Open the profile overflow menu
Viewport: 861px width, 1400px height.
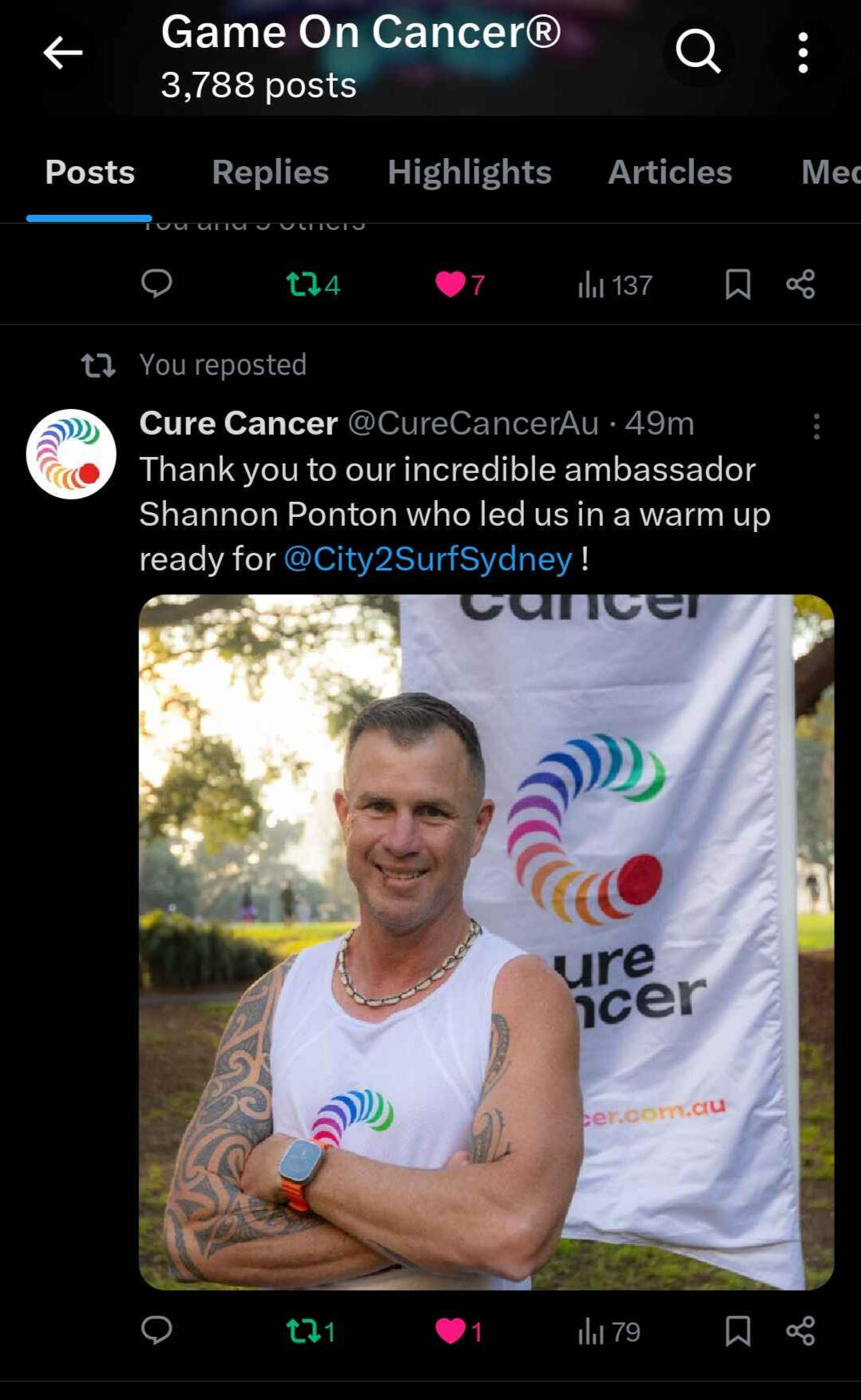pos(803,53)
